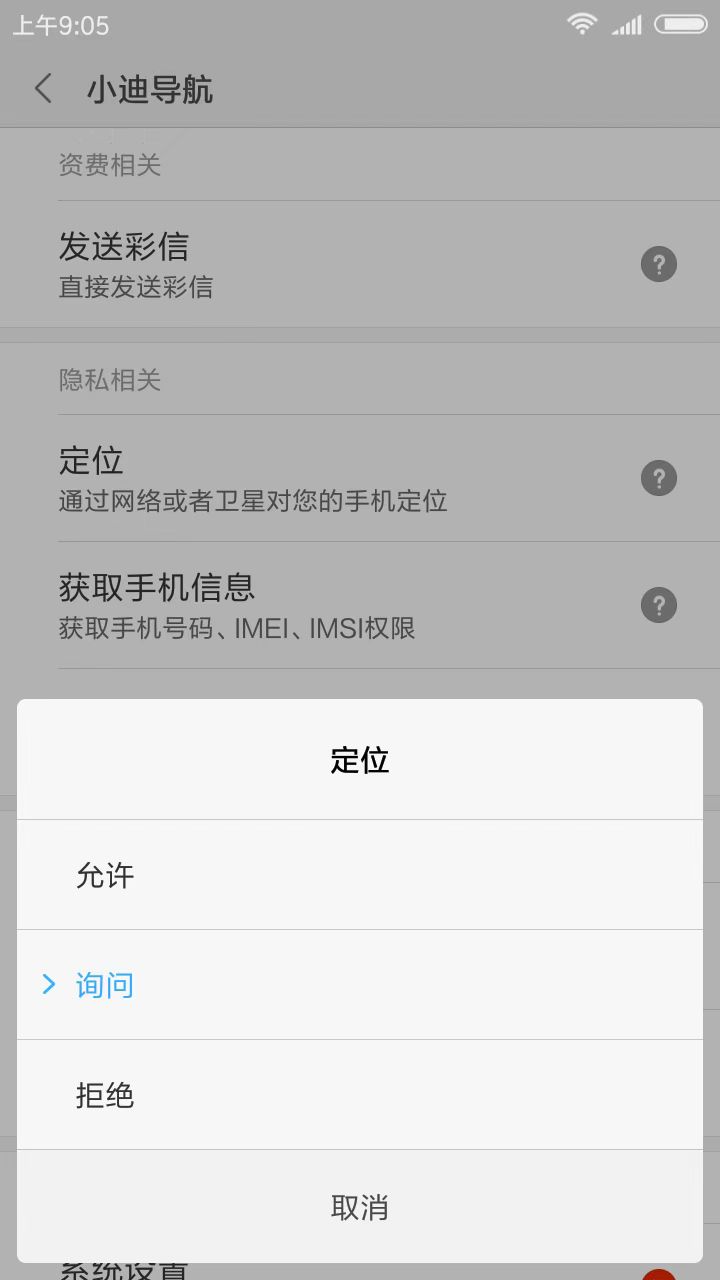720x1280 pixels.
Task: Open the 获取手机信息 permission chooser
Action: pos(300,605)
